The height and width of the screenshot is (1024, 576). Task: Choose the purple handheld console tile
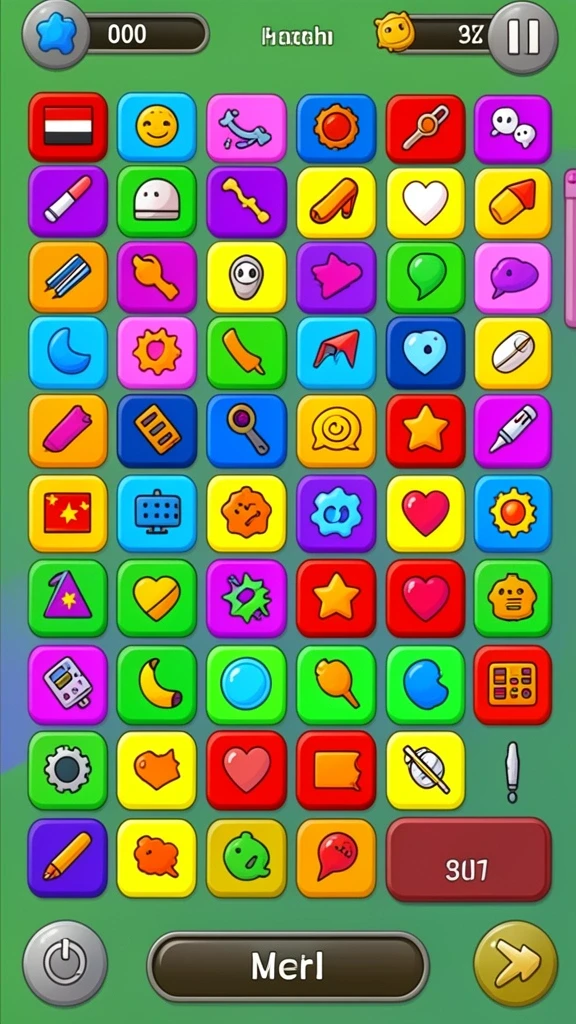68,684
